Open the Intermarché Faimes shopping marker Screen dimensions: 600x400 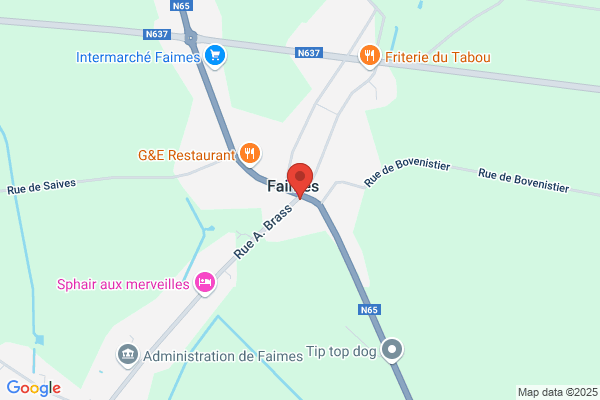215,57
